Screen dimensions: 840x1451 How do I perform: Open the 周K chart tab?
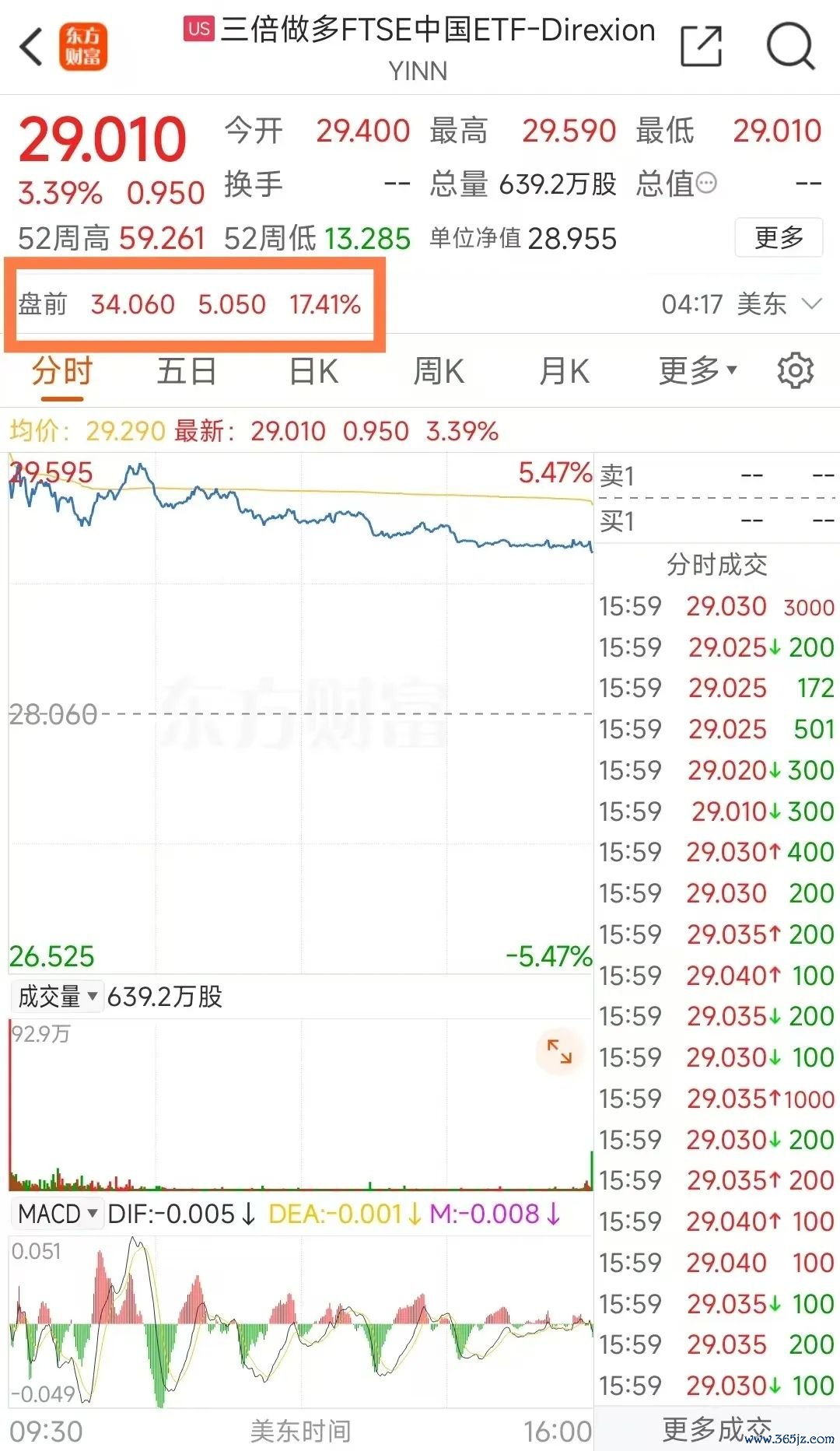click(438, 372)
